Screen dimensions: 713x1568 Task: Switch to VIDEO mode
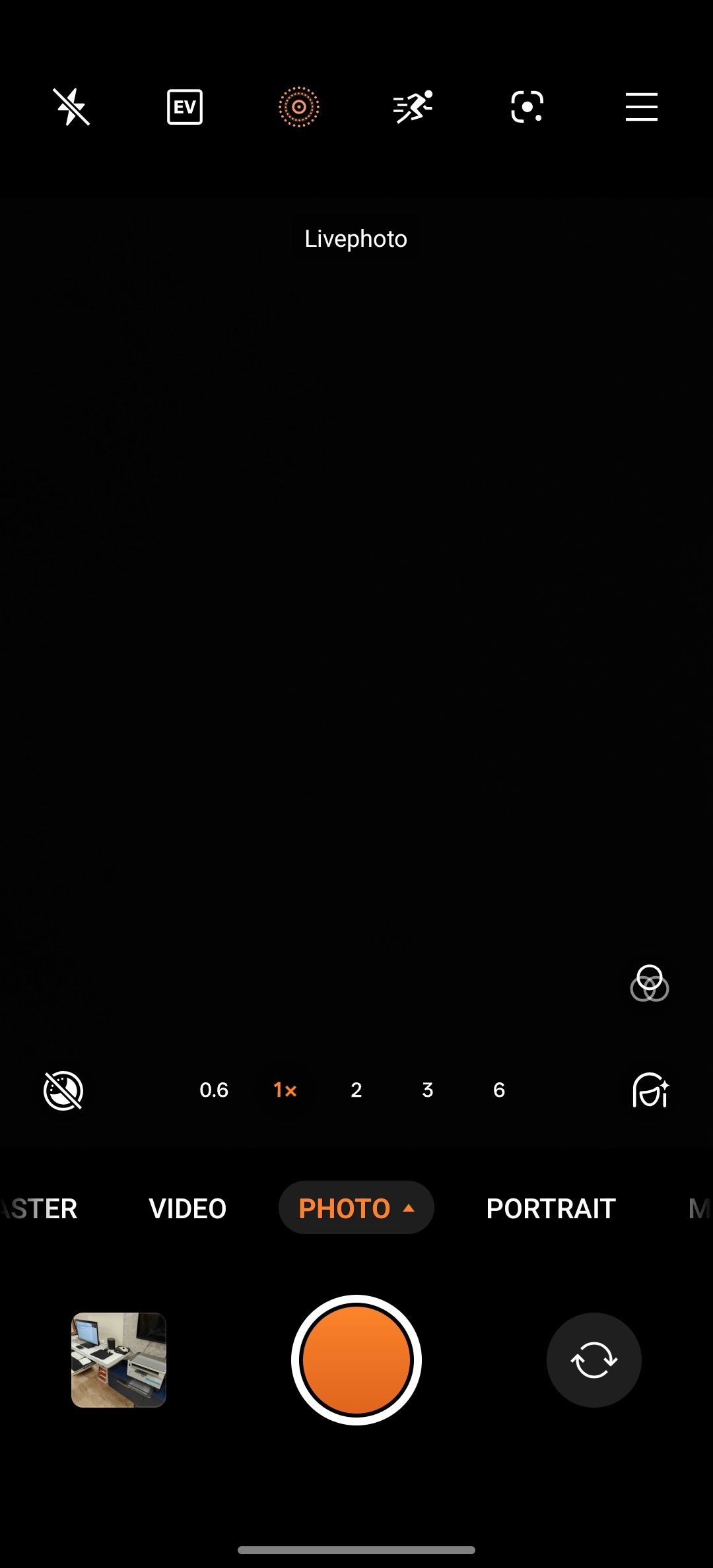click(187, 1208)
